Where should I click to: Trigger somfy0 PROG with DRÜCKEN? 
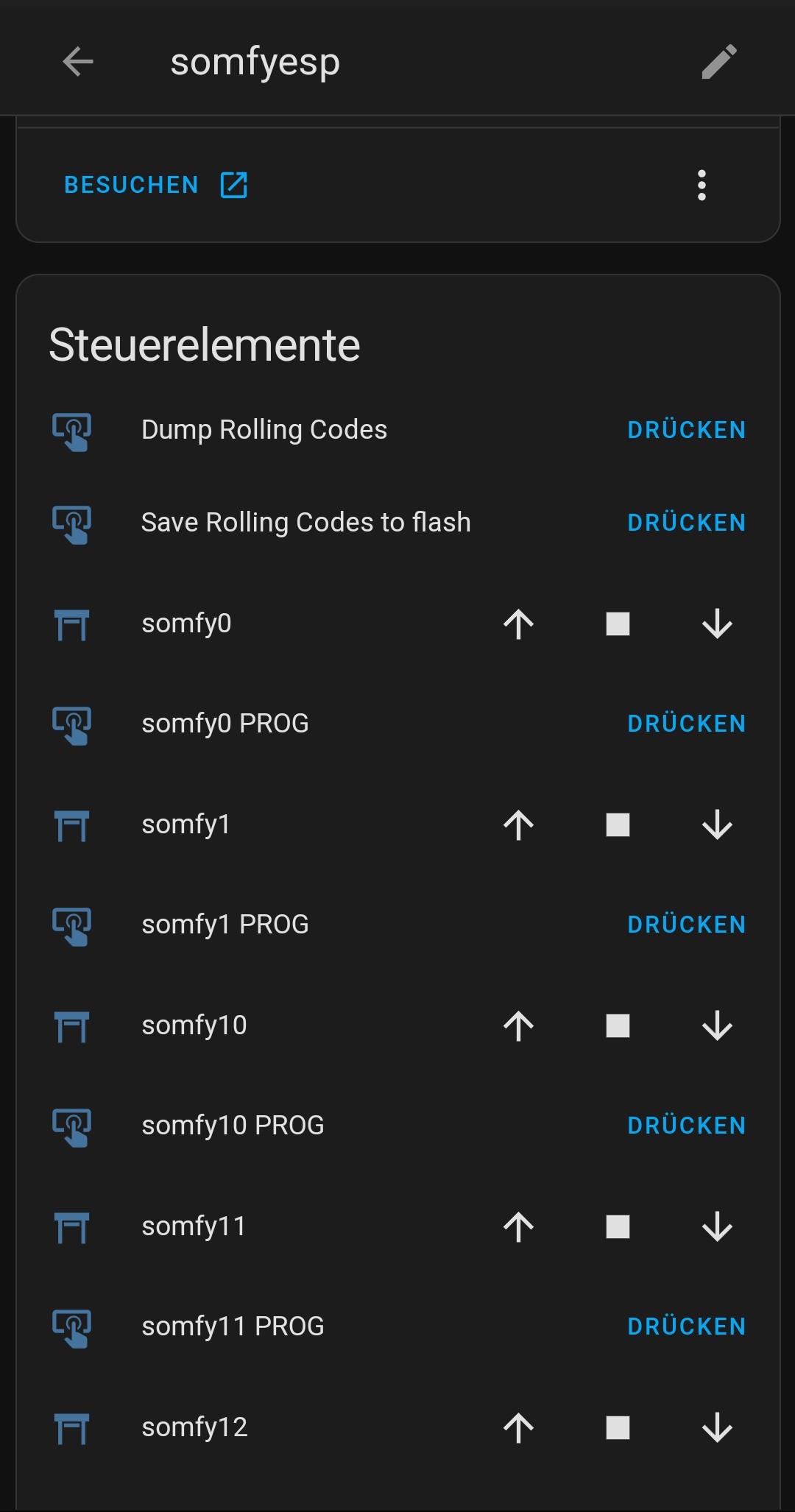[x=686, y=724]
